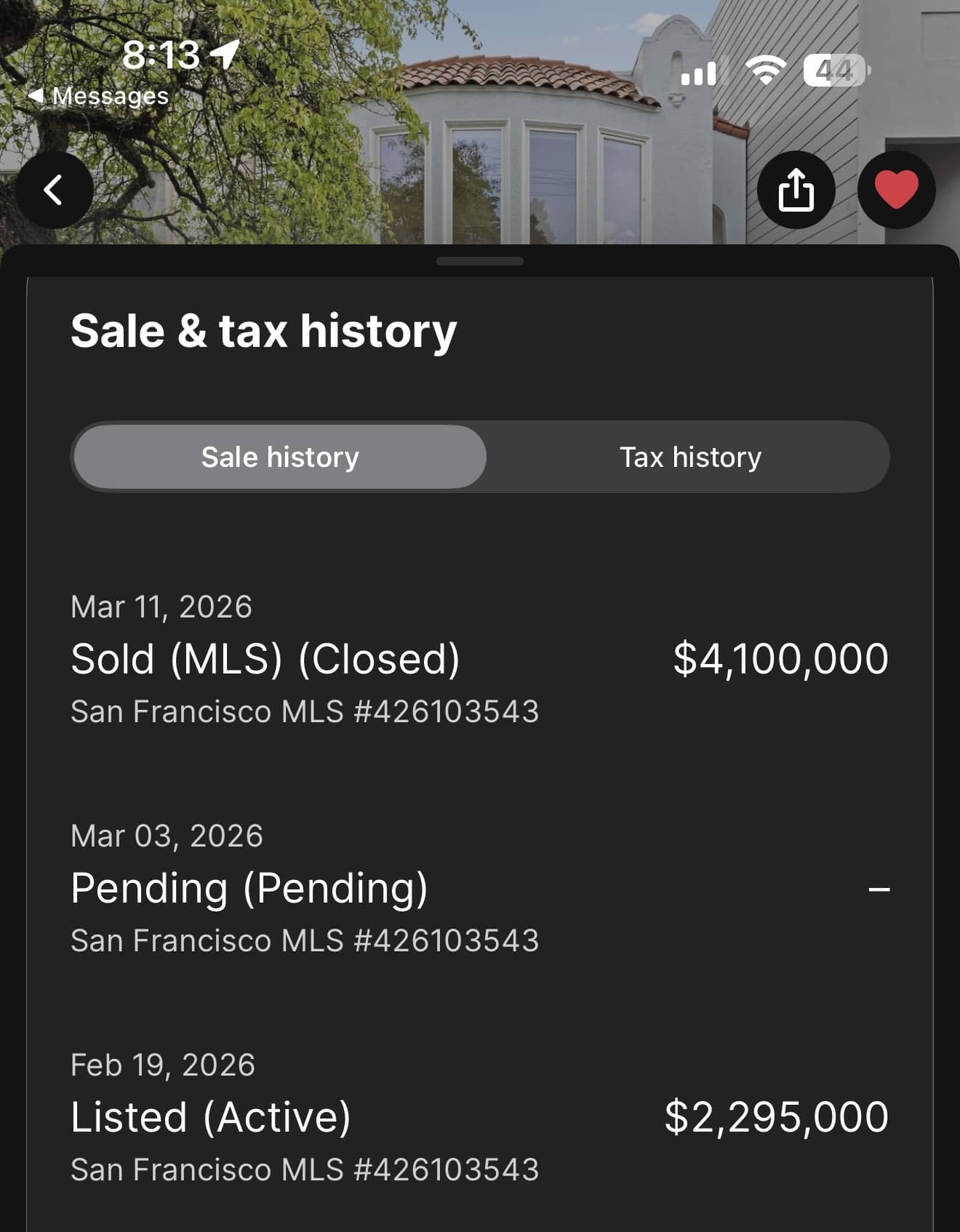Keep Sale history segment selected
The height and width of the screenshot is (1232, 960).
(x=279, y=457)
